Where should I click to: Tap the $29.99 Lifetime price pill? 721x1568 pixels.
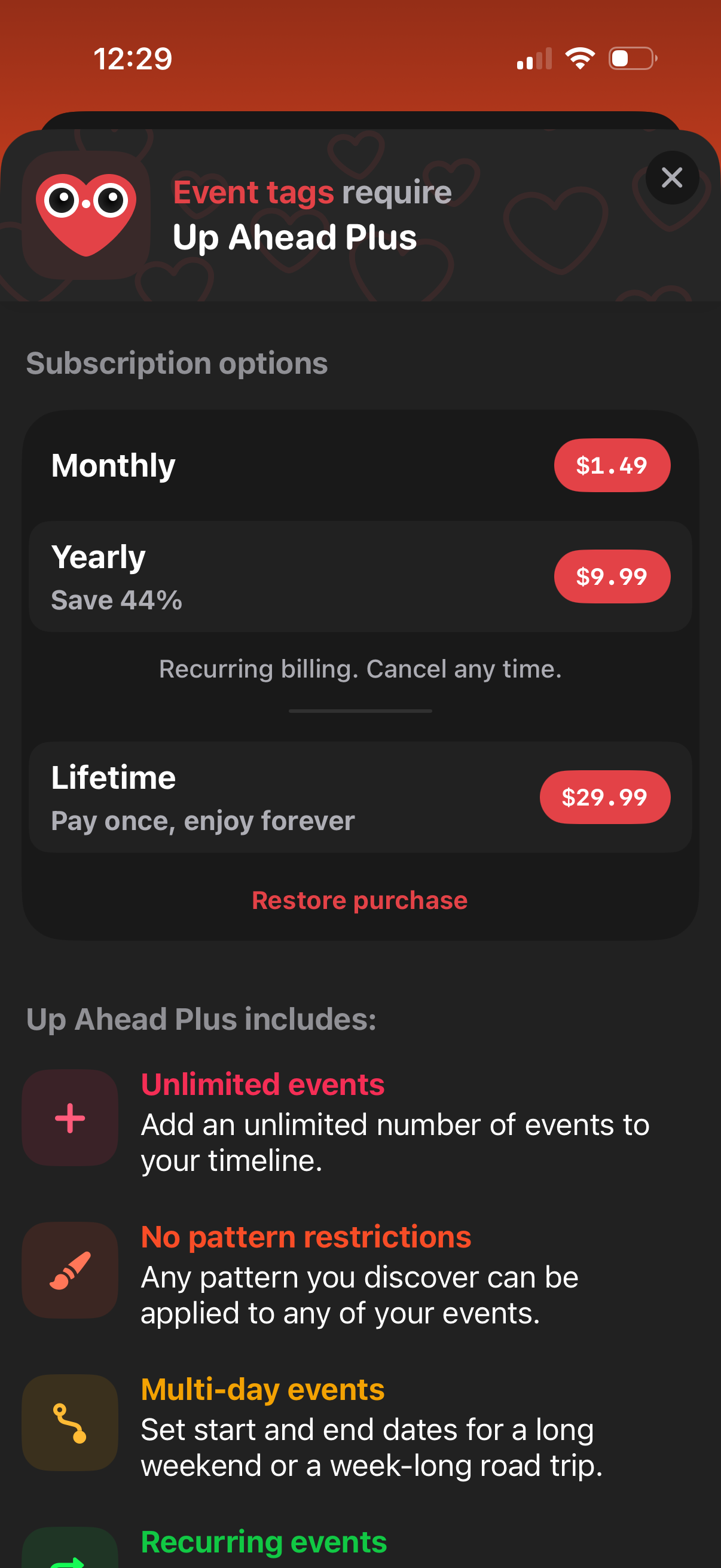click(604, 797)
